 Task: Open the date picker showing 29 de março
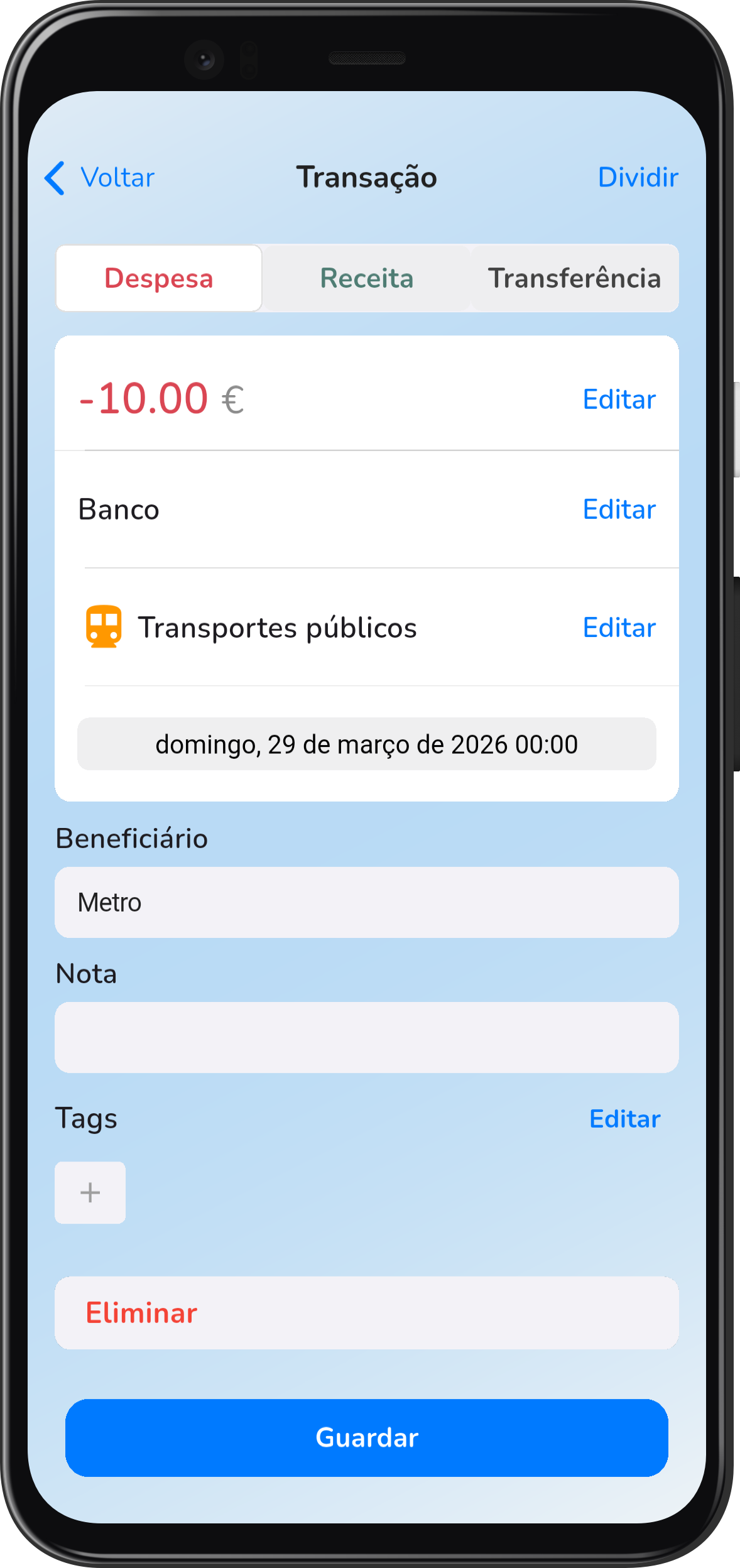366,743
